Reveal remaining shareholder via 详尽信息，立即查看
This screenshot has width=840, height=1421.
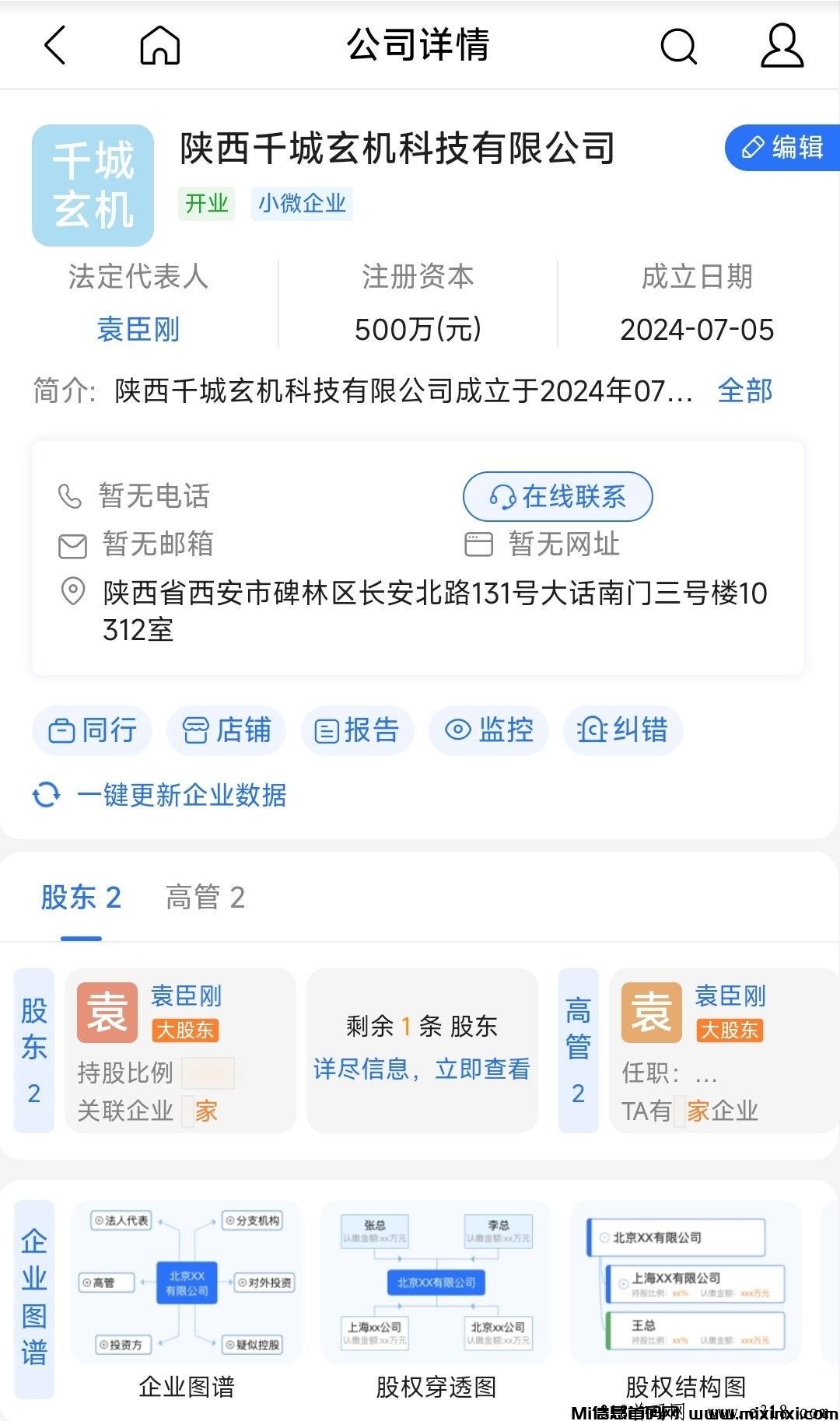[x=422, y=1069]
